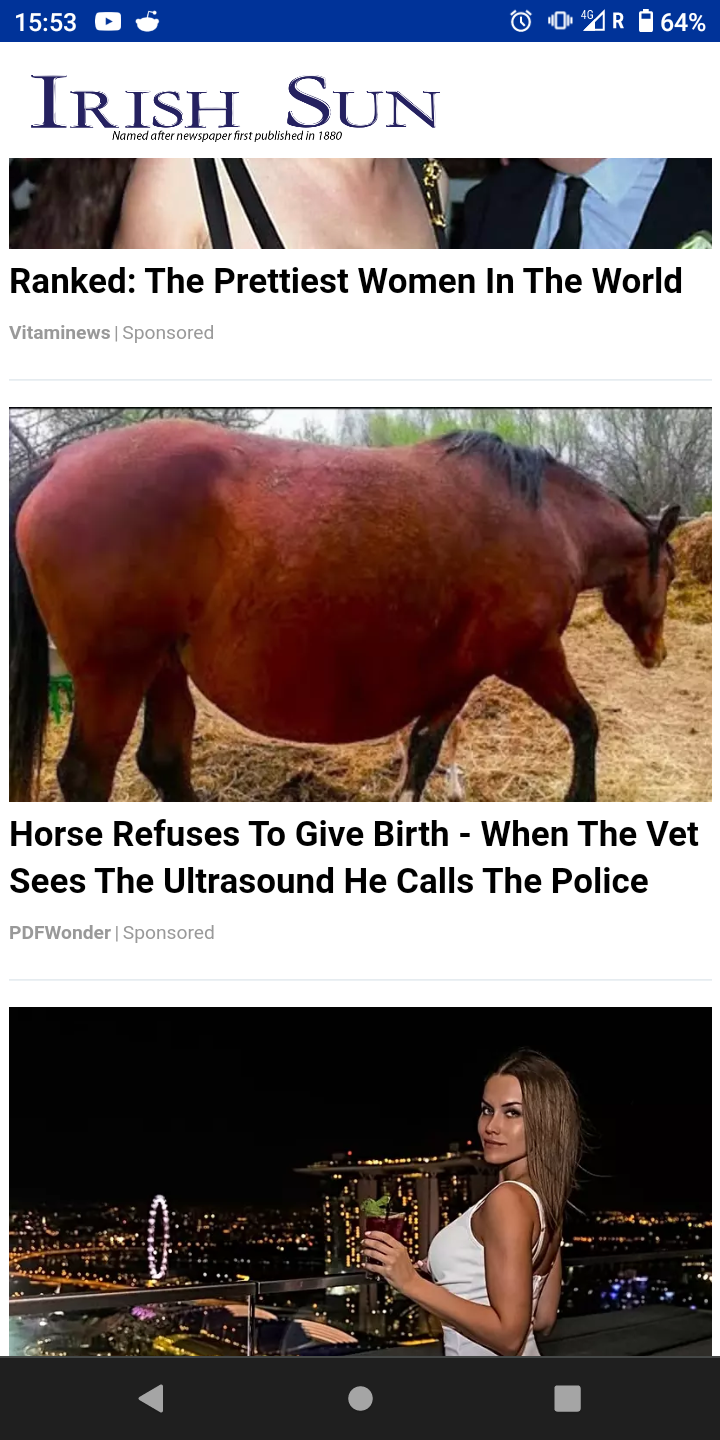
Task: Open the Prettiest Women In The World article
Action: click(x=345, y=281)
